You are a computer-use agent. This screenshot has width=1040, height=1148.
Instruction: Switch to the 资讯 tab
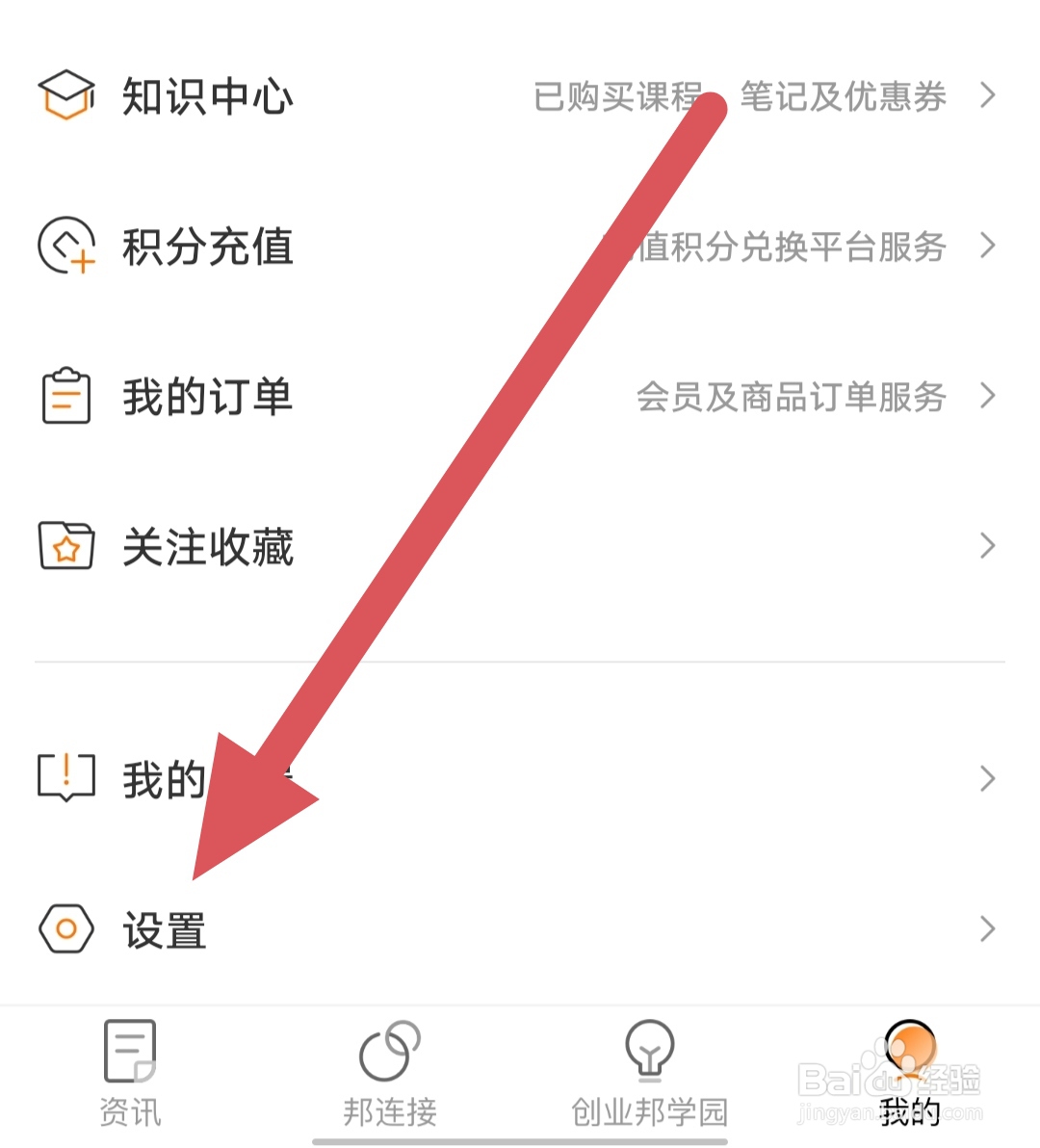(129, 1079)
